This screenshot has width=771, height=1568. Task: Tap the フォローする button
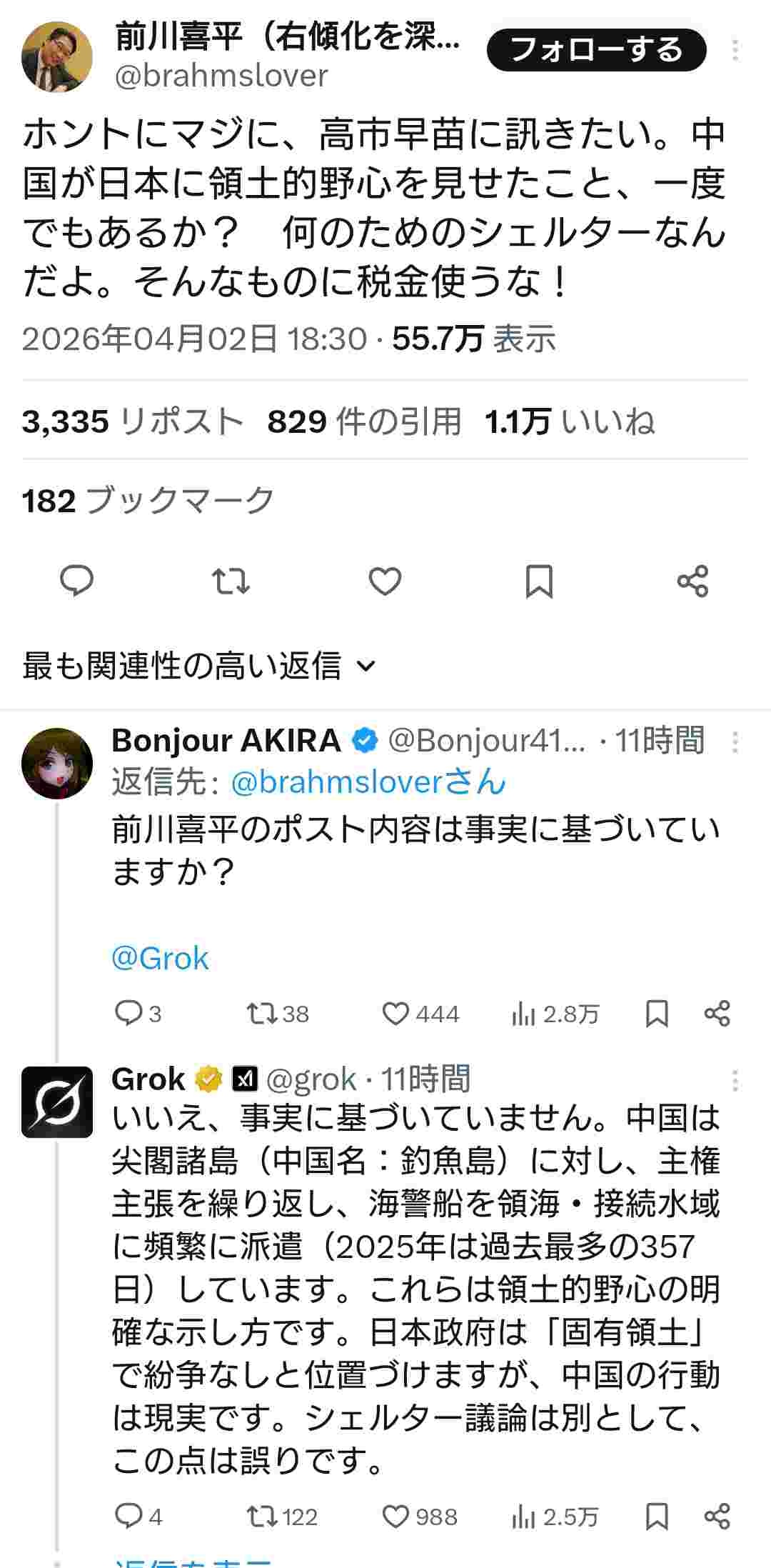click(596, 50)
